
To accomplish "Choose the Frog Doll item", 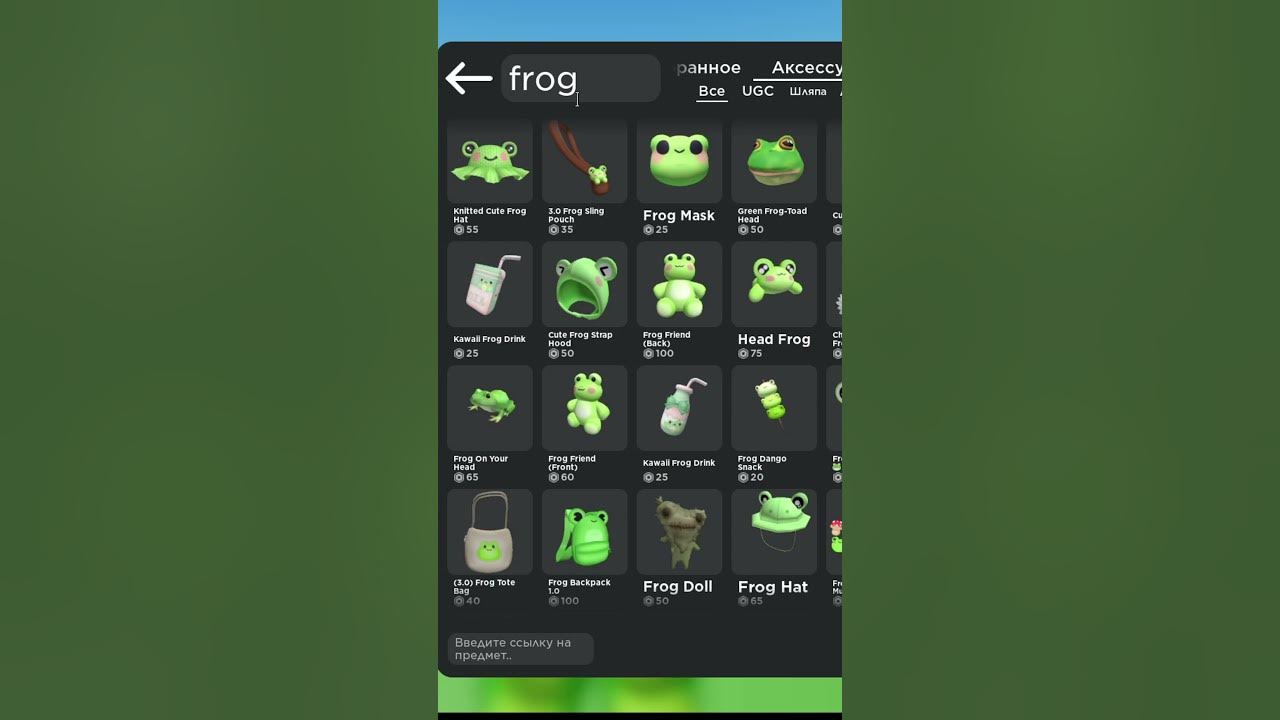I will click(679, 532).
